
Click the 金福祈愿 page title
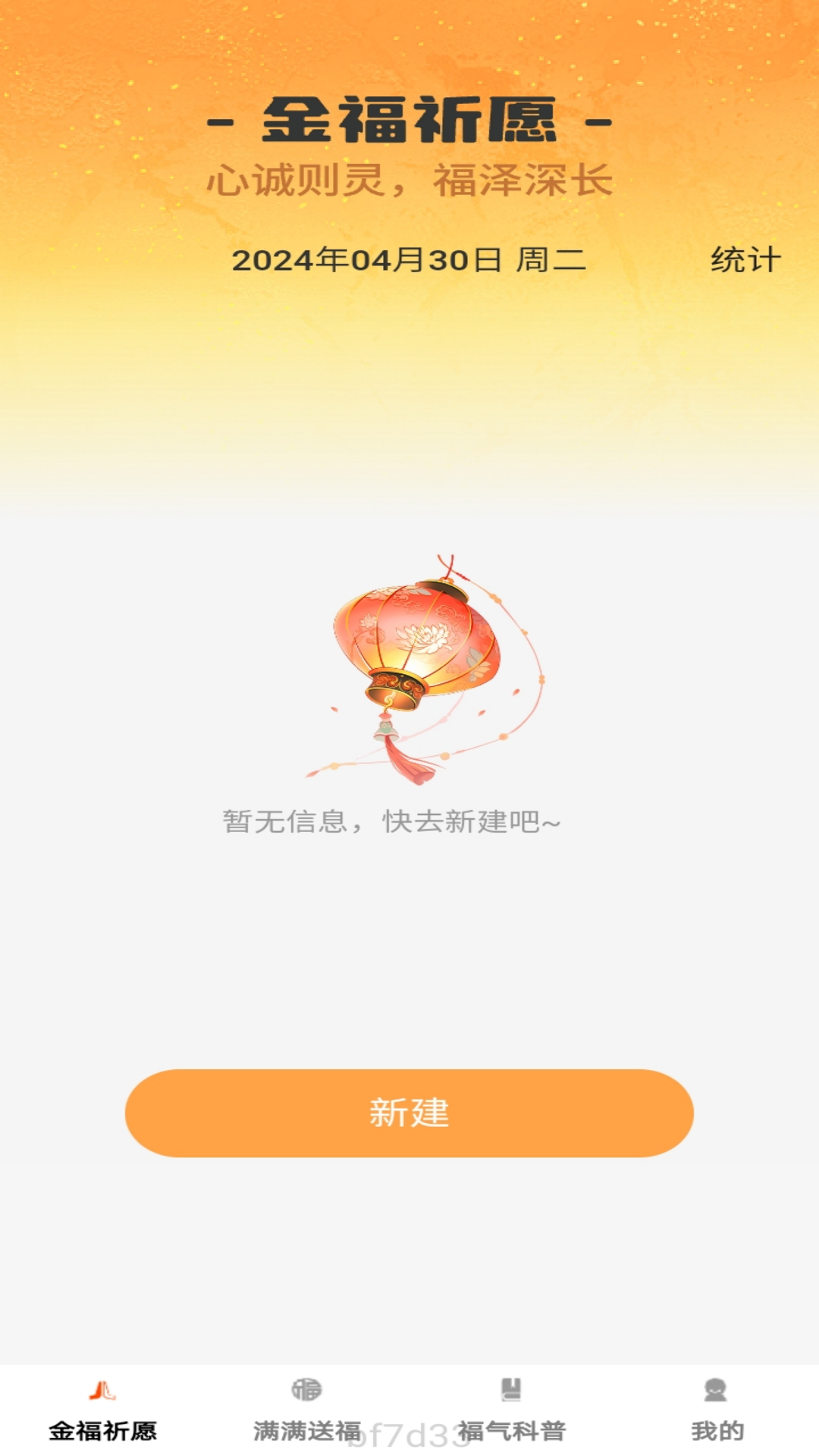click(409, 121)
